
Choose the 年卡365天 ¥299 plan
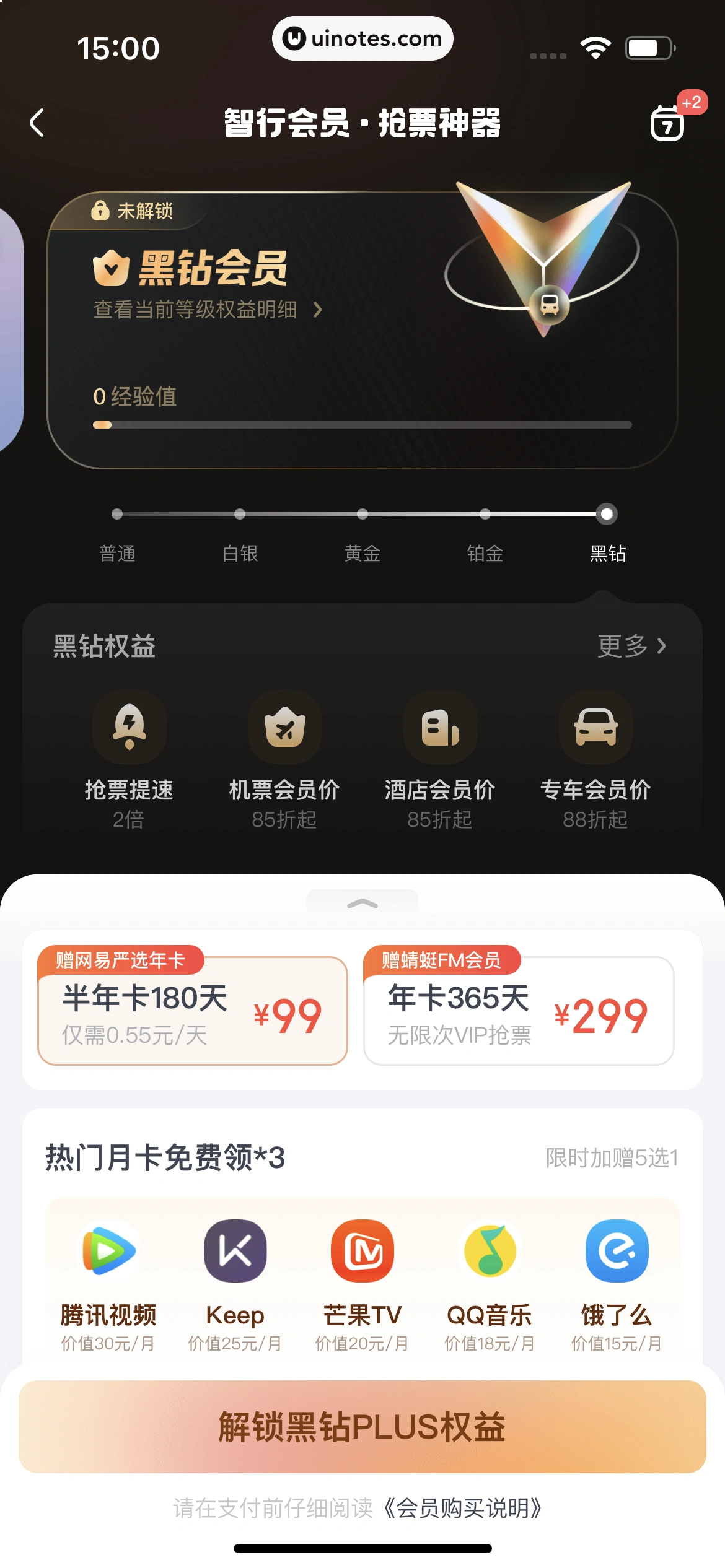pos(519,1011)
